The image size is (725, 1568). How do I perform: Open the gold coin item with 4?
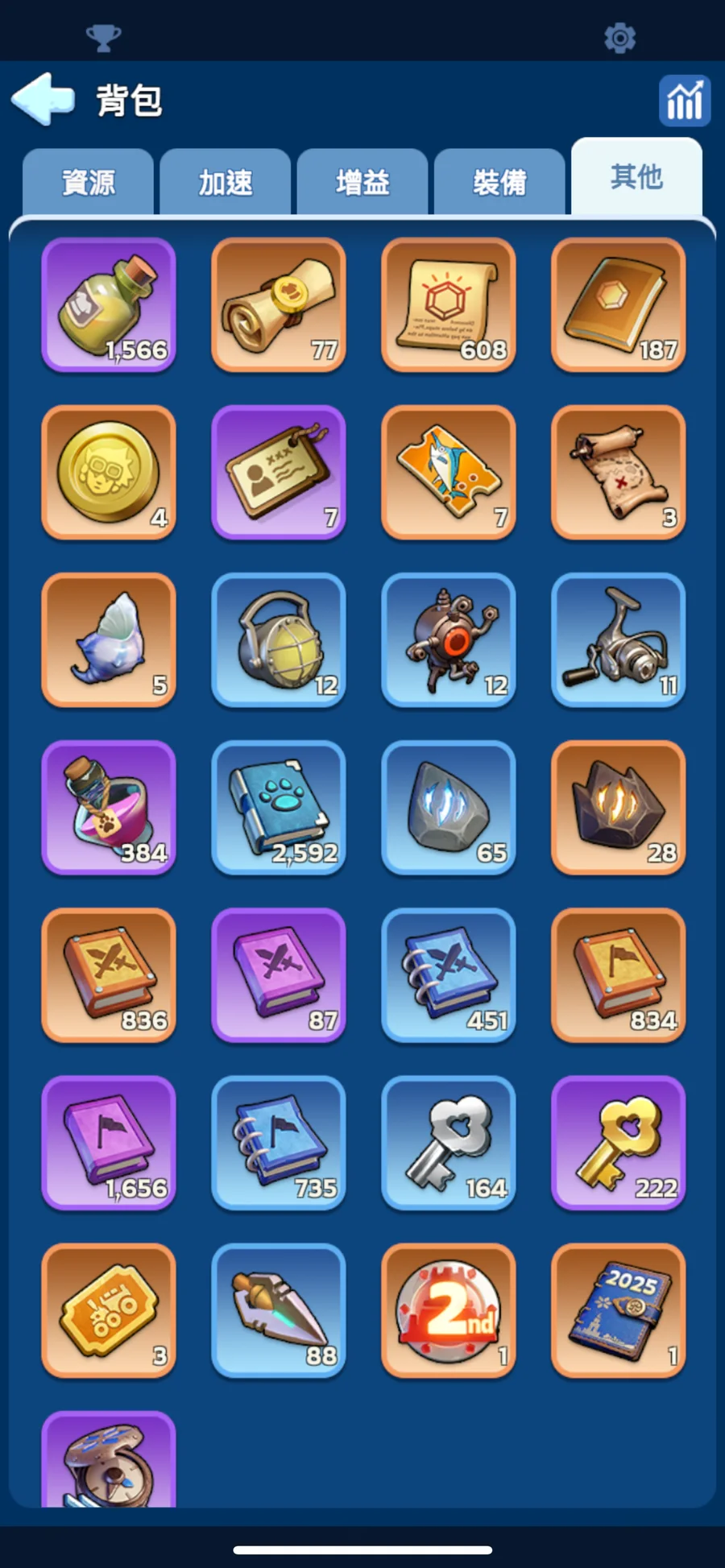tap(109, 472)
